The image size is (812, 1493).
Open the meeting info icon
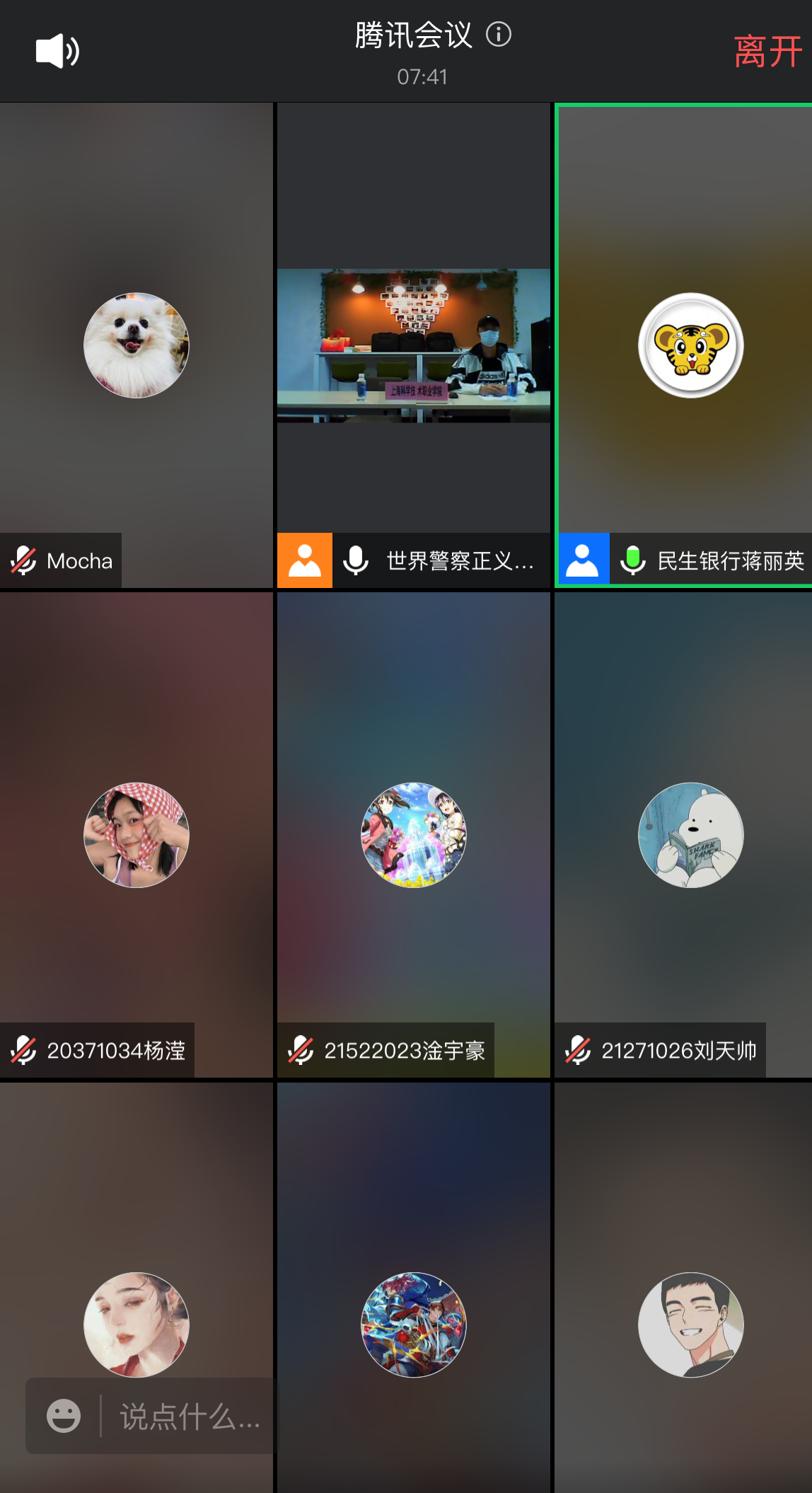(x=499, y=34)
